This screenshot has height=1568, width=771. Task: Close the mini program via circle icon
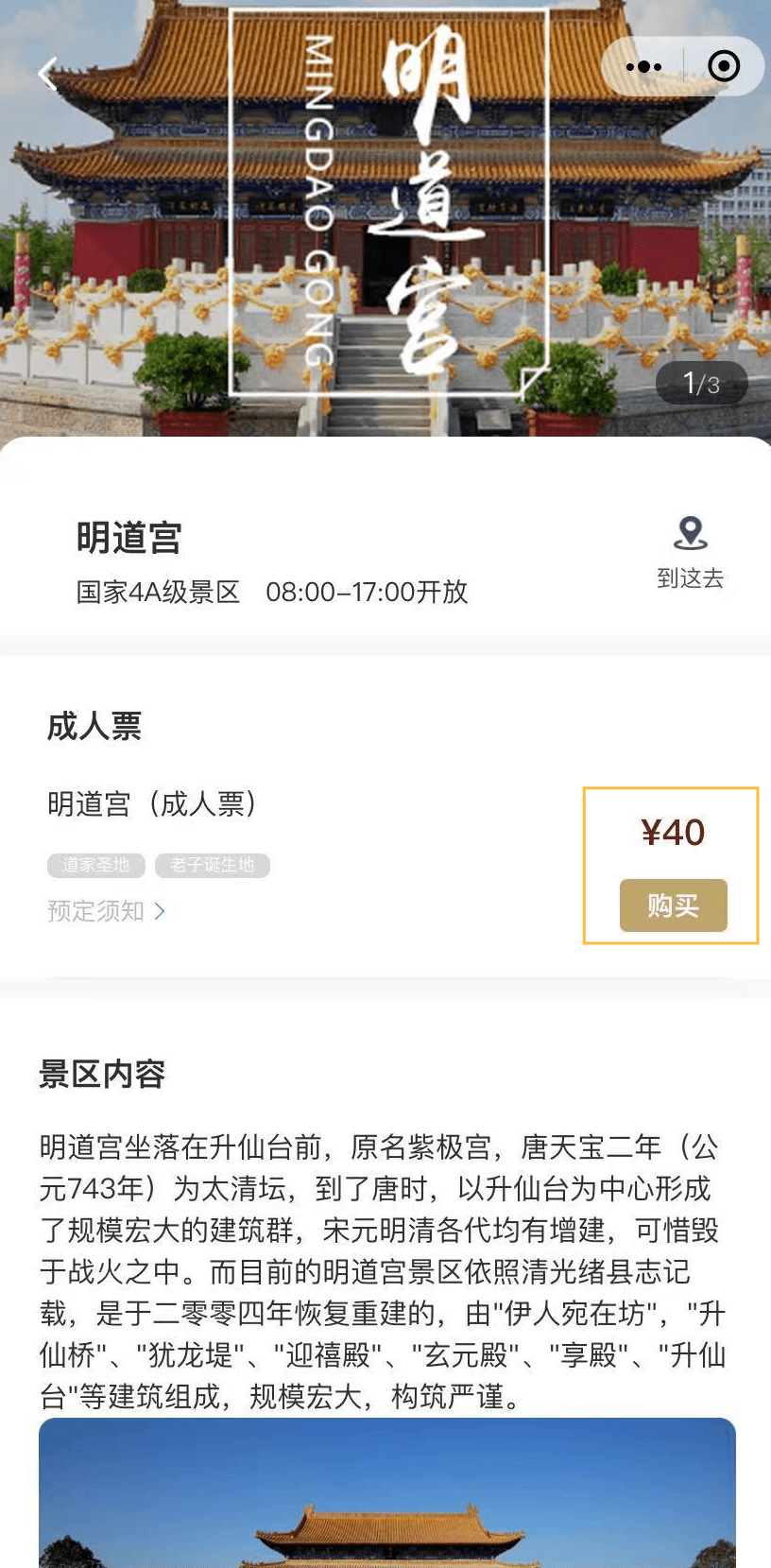coord(724,66)
